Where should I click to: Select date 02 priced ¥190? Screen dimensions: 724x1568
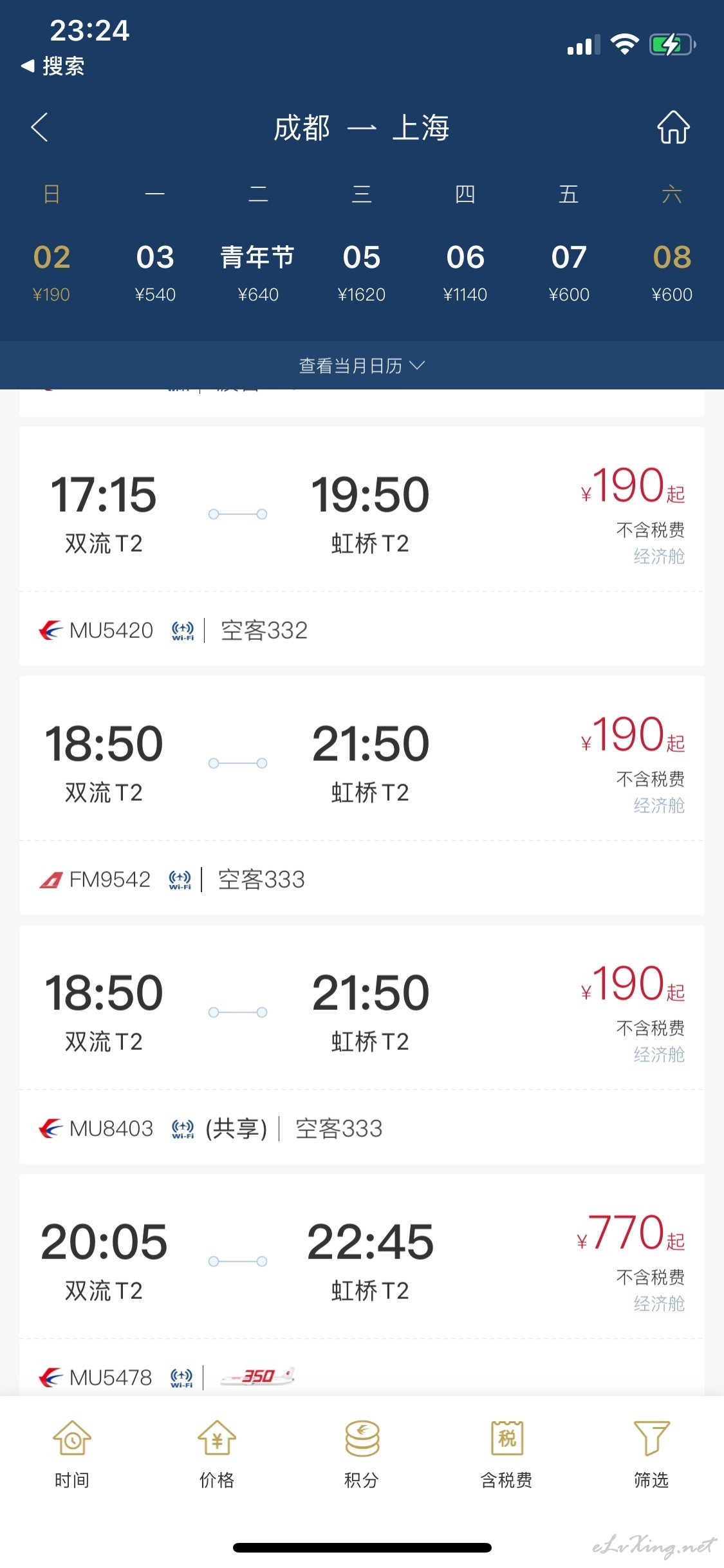tap(51, 272)
